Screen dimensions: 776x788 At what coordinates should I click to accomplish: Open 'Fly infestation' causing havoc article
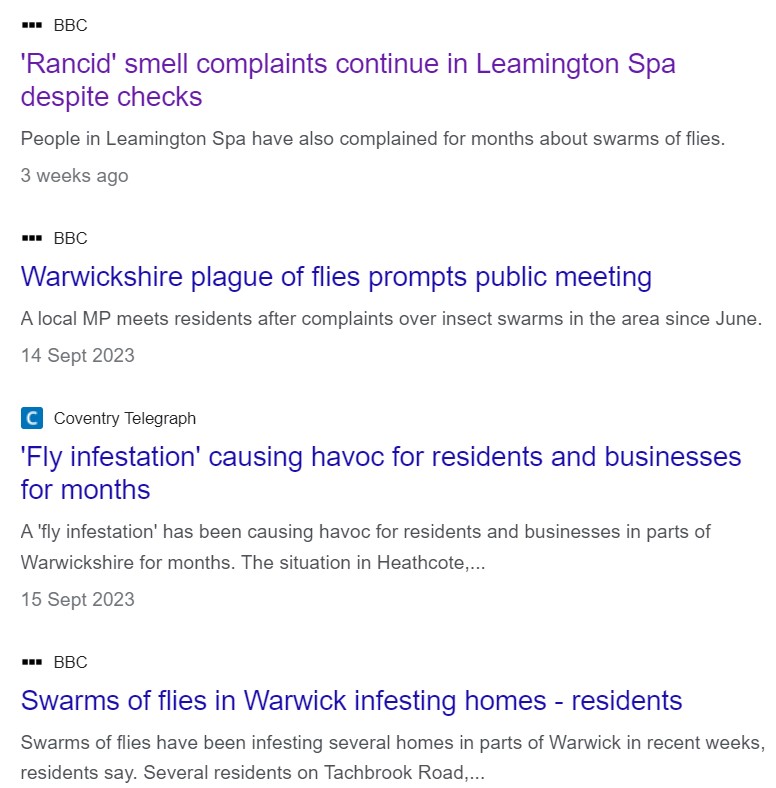tap(380, 458)
